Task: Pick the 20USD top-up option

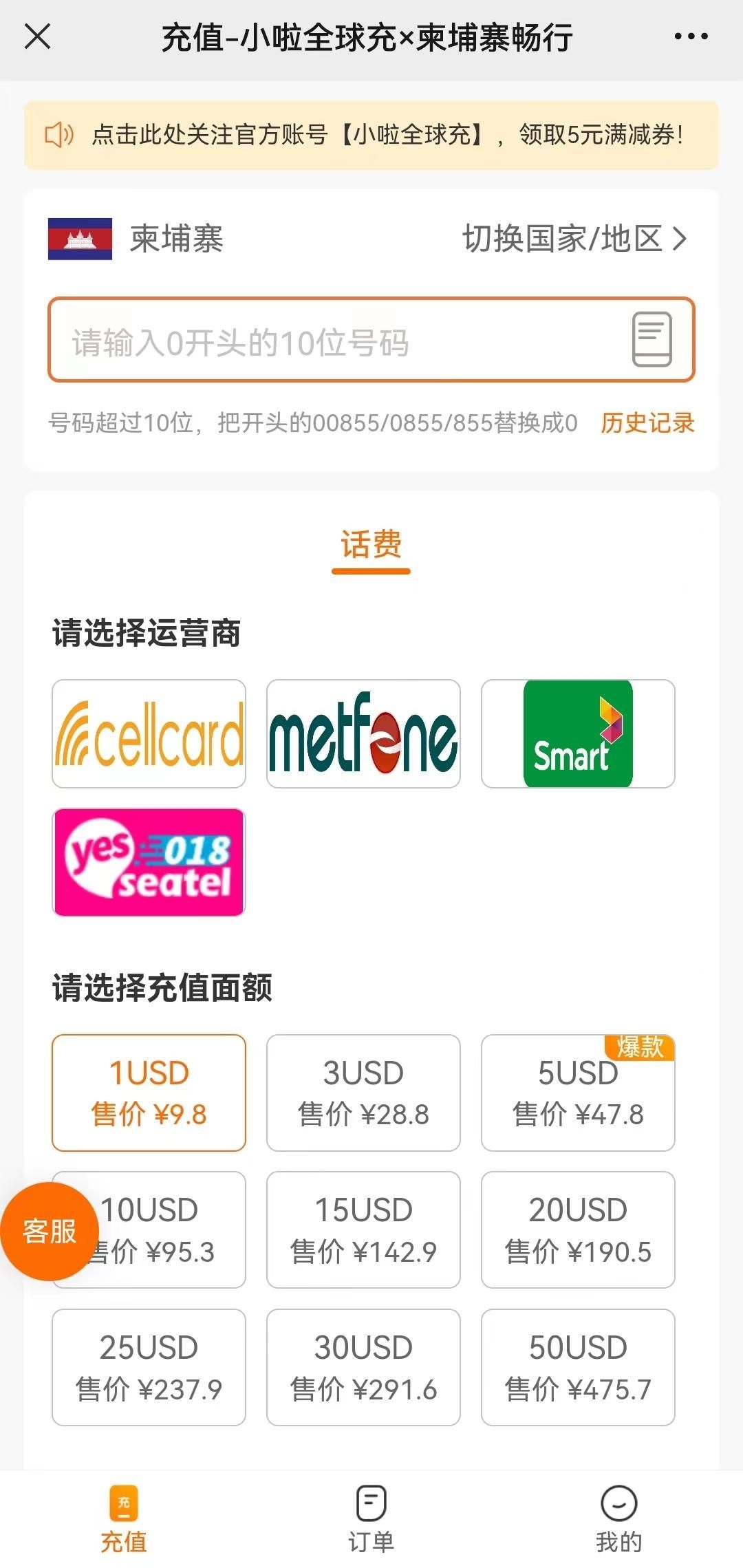Action: pyautogui.click(x=578, y=1229)
